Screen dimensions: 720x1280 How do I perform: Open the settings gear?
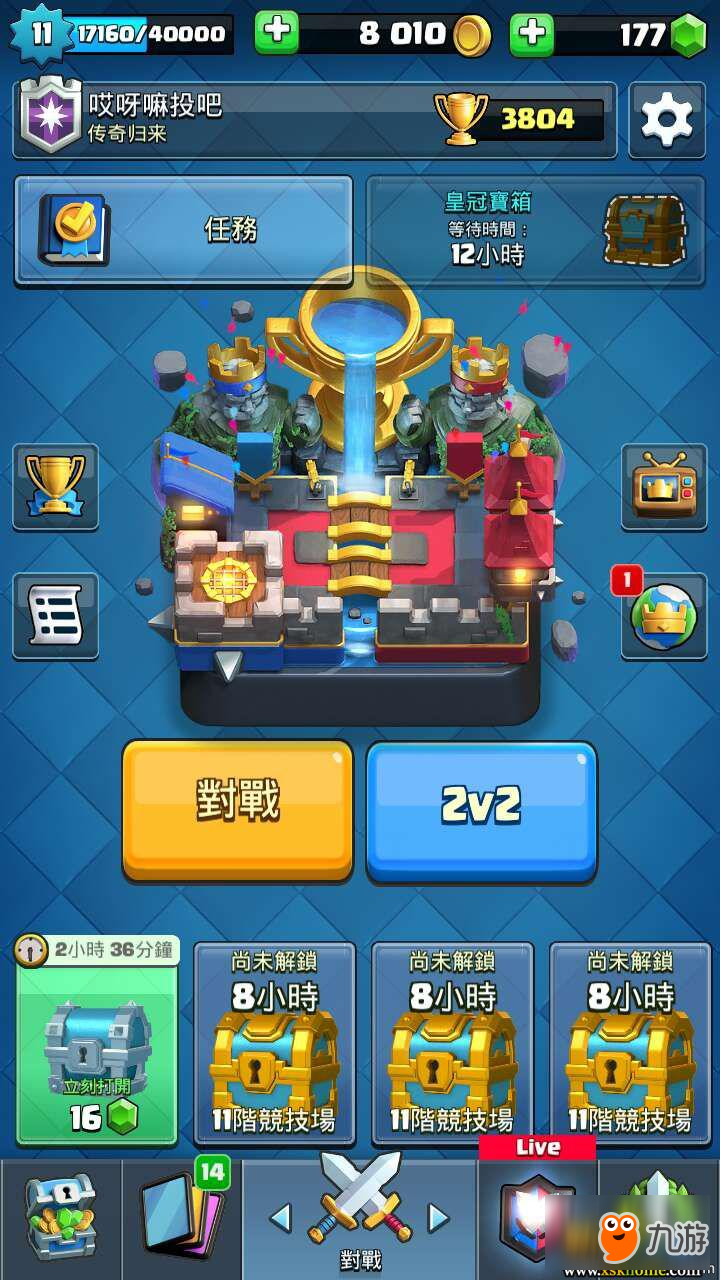[x=666, y=120]
